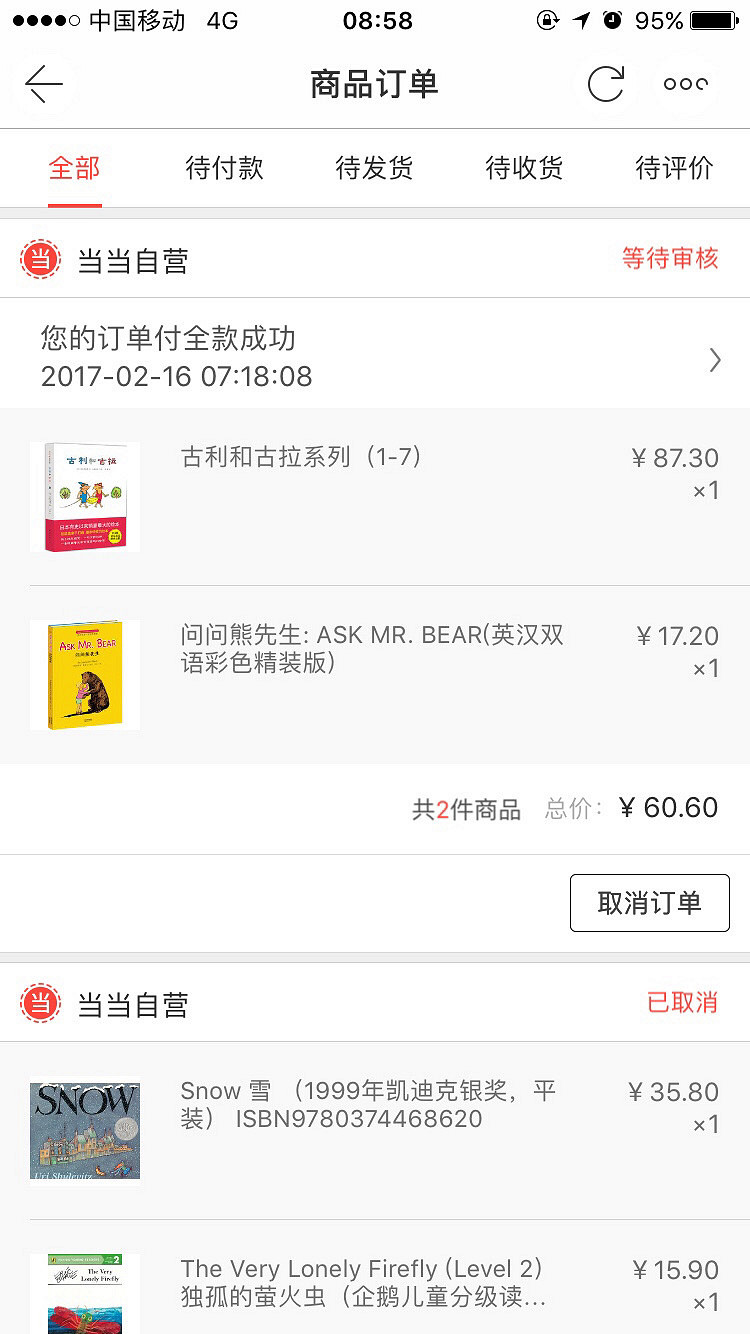Show orders under 待发货
This screenshot has height=1334, width=750.
coord(375,168)
